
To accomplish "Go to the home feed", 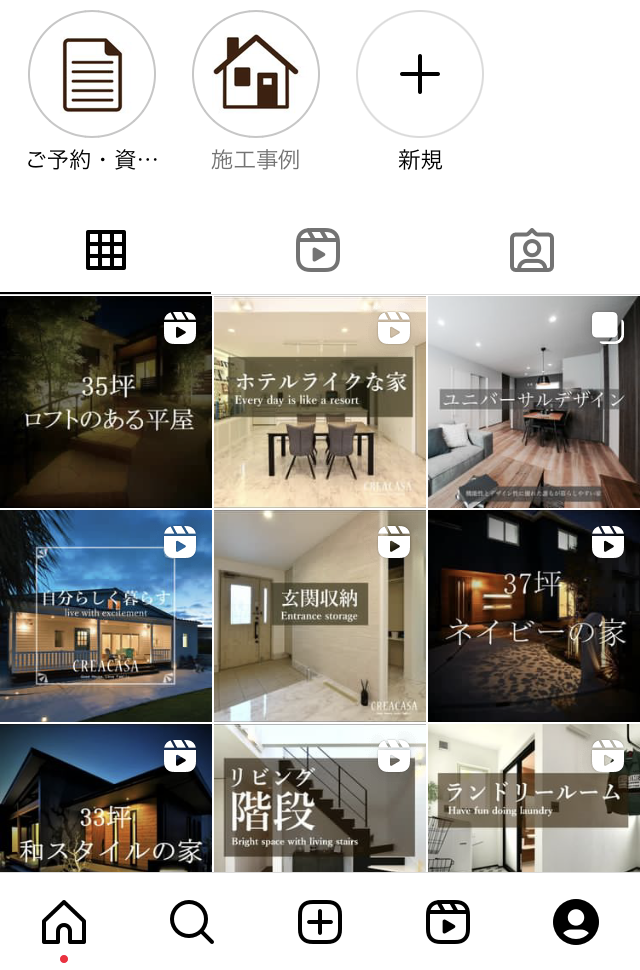I will pyautogui.click(x=64, y=922).
